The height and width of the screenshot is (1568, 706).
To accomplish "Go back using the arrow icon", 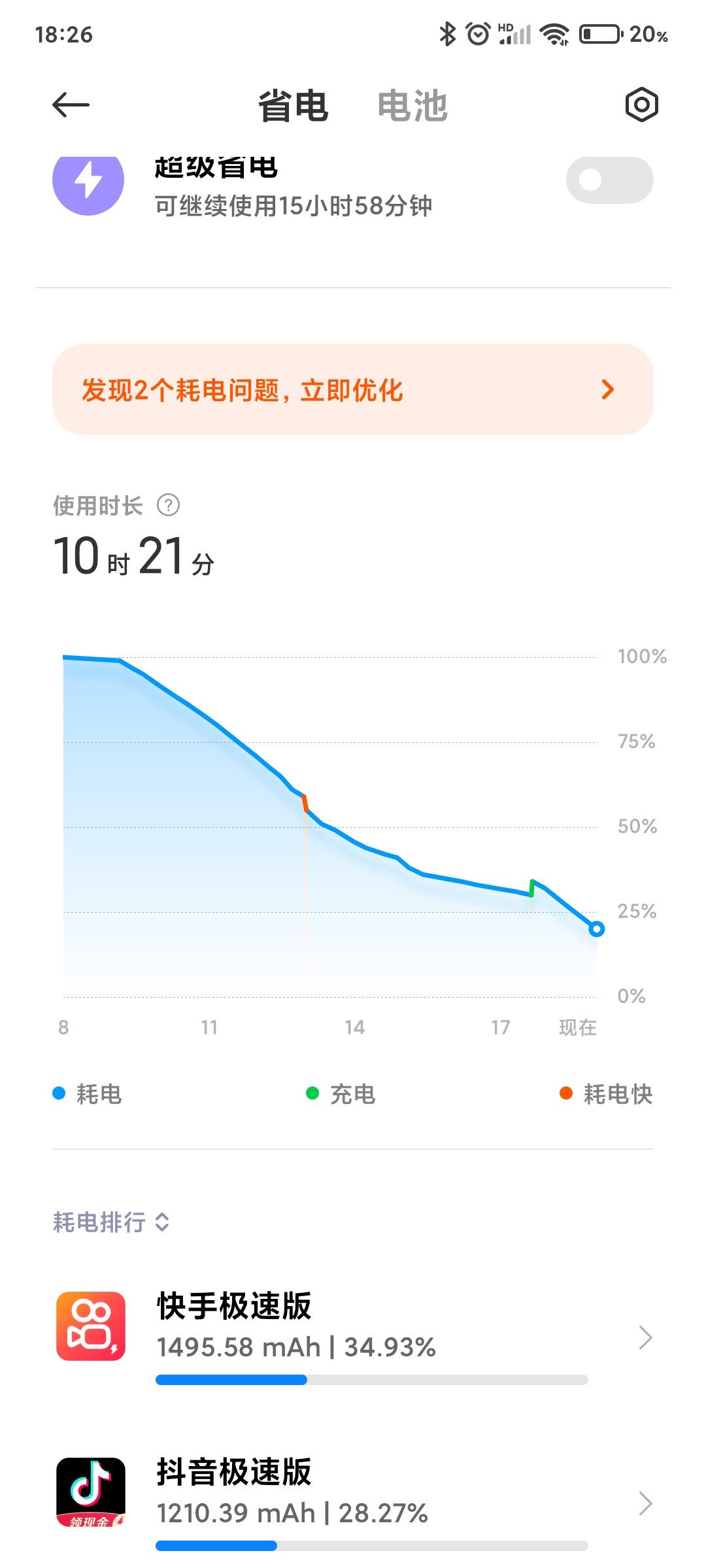I will click(71, 105).
